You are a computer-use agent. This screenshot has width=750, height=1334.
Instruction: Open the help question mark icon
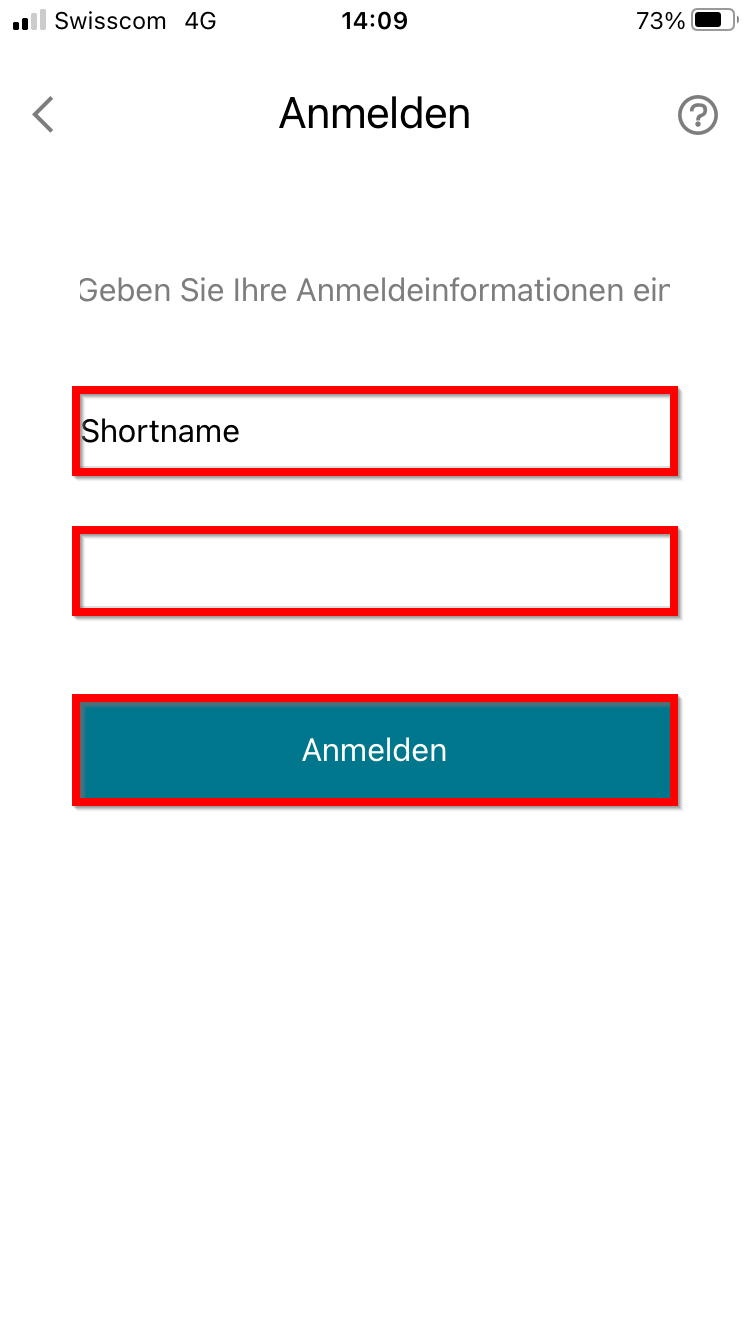click(697, 116)
